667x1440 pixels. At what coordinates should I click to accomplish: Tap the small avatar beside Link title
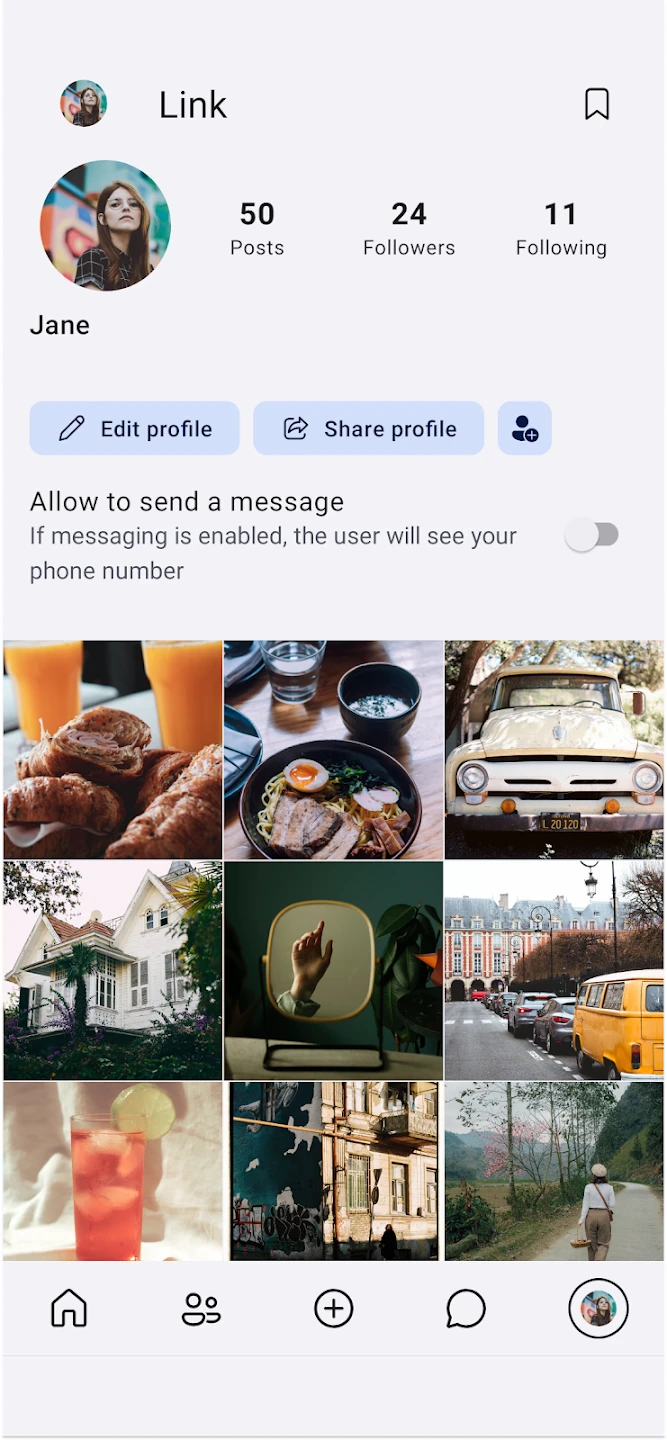(84, 104)
